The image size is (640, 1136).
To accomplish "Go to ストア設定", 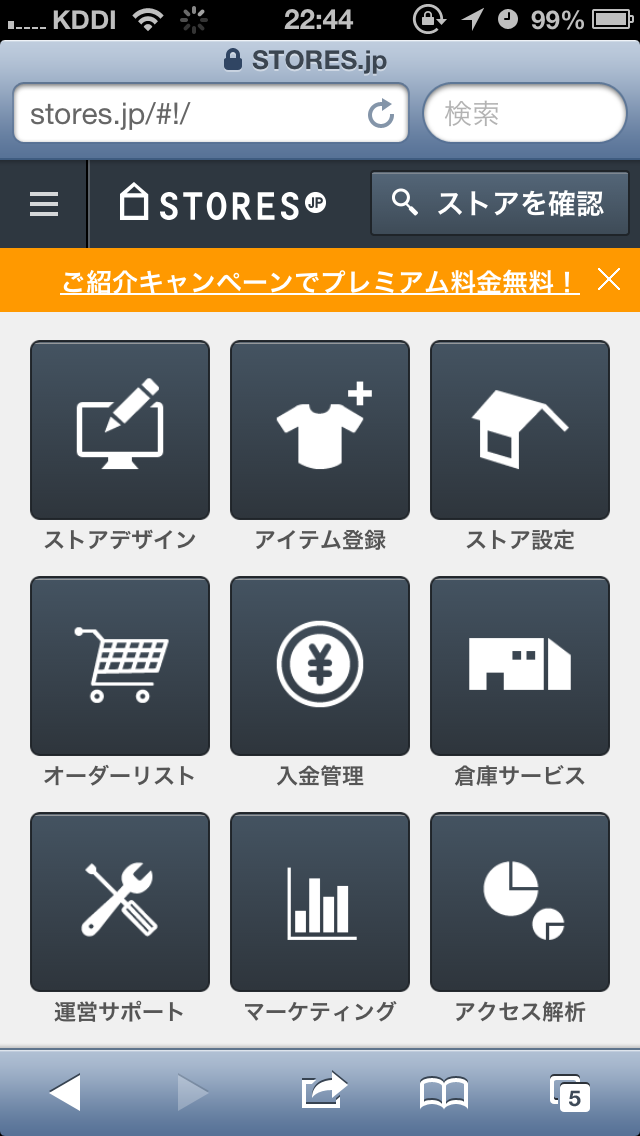I will pyautogui.click(x=520, y=430).
